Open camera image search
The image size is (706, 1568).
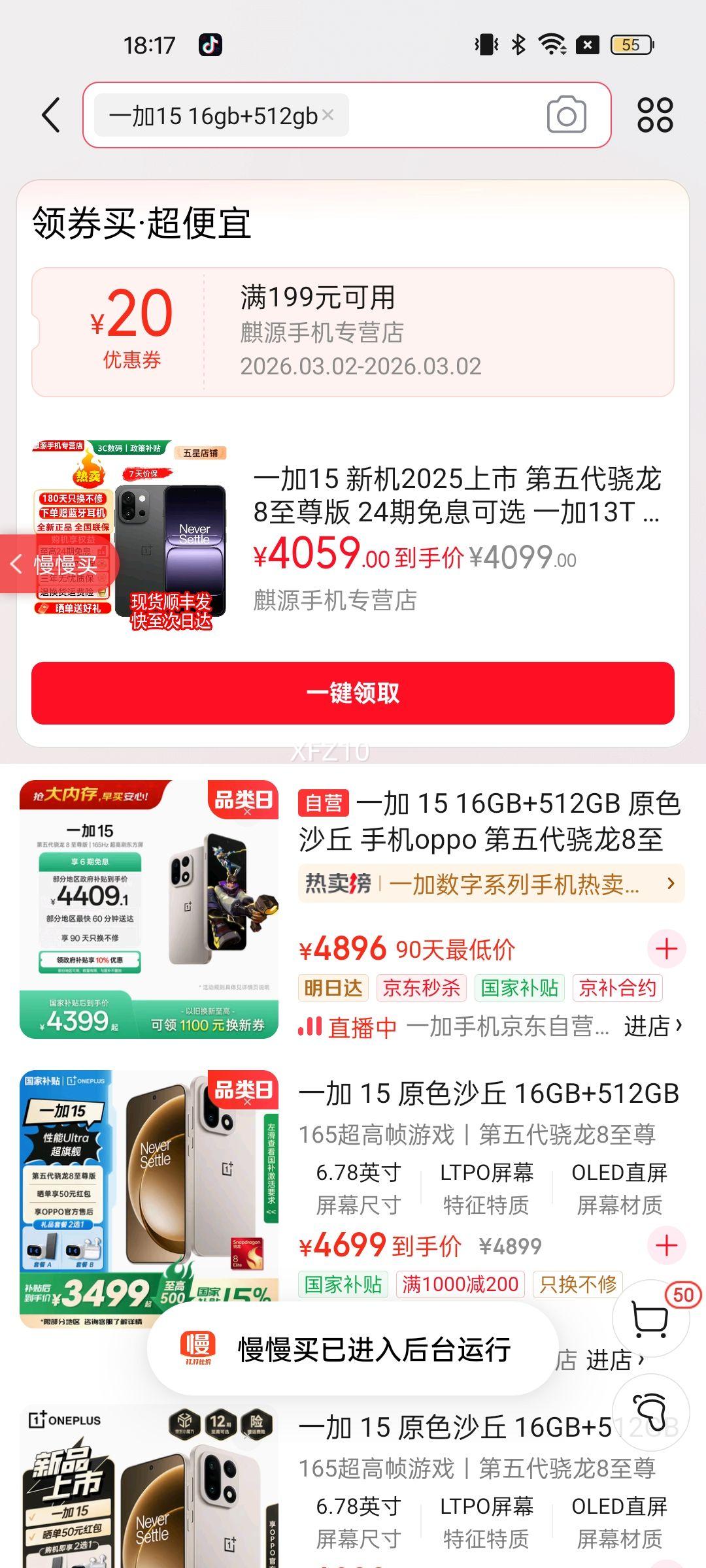566,116
